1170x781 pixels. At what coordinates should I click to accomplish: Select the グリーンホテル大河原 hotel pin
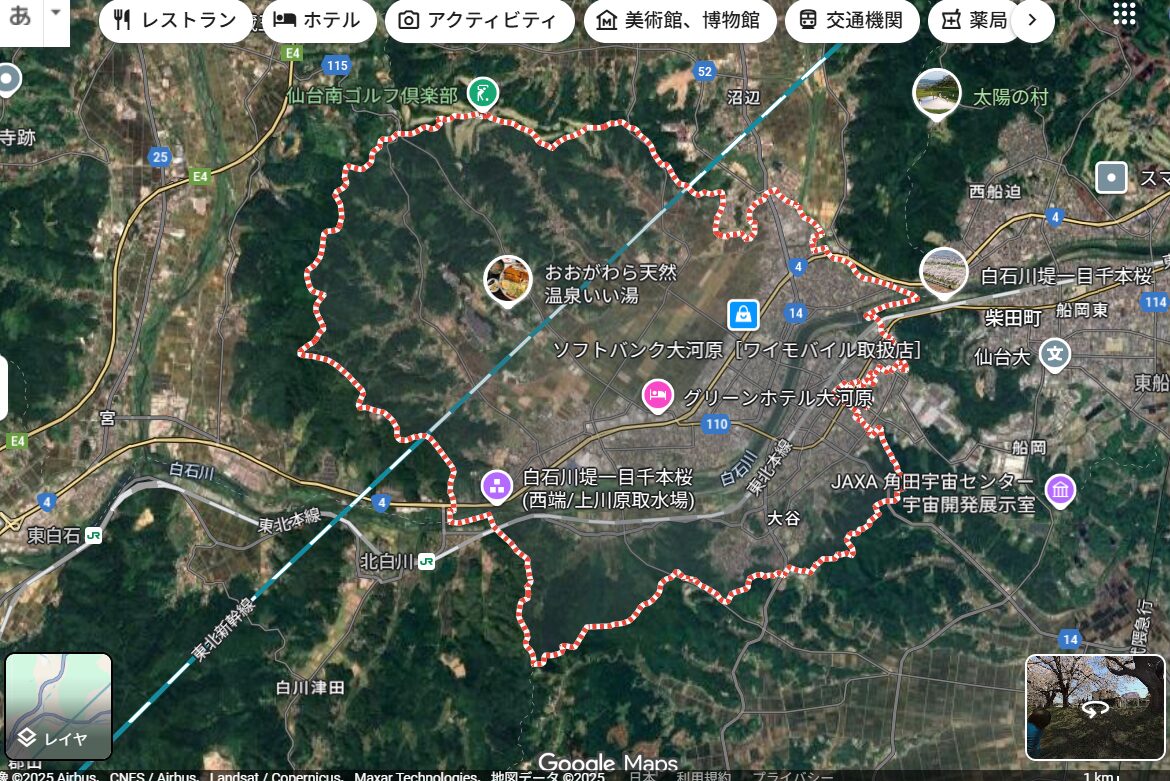(657, 396)
